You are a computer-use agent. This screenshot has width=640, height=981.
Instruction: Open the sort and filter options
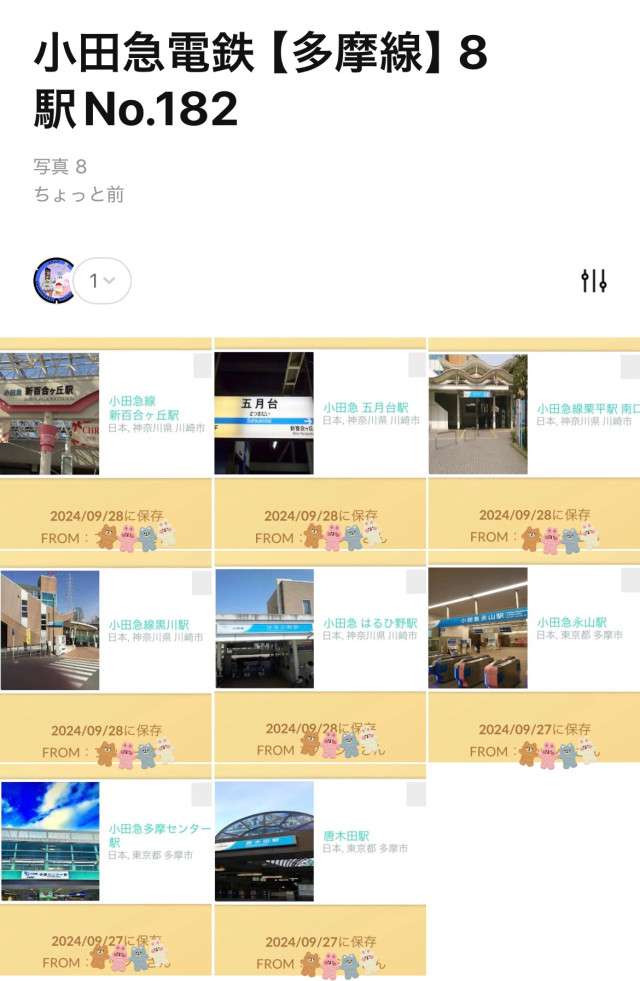click(594, 281)
